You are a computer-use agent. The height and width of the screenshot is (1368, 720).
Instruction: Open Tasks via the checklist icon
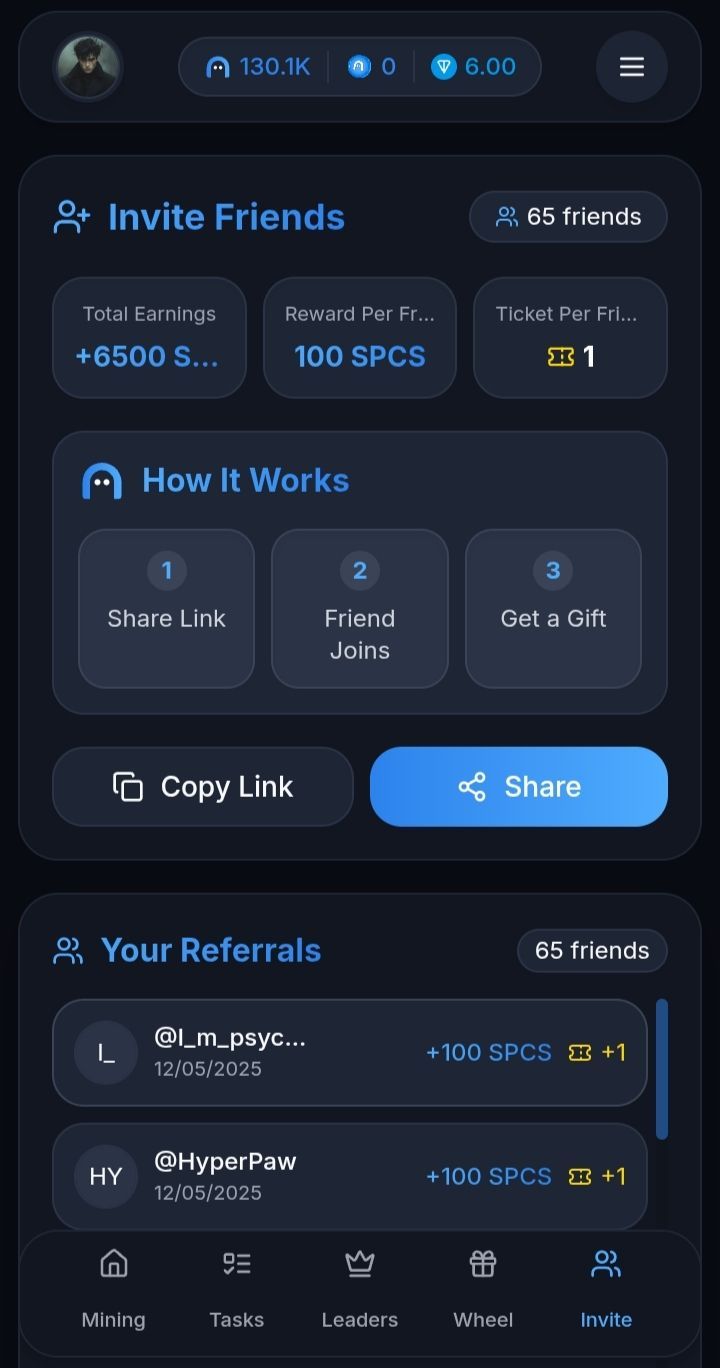point(236,1264)
